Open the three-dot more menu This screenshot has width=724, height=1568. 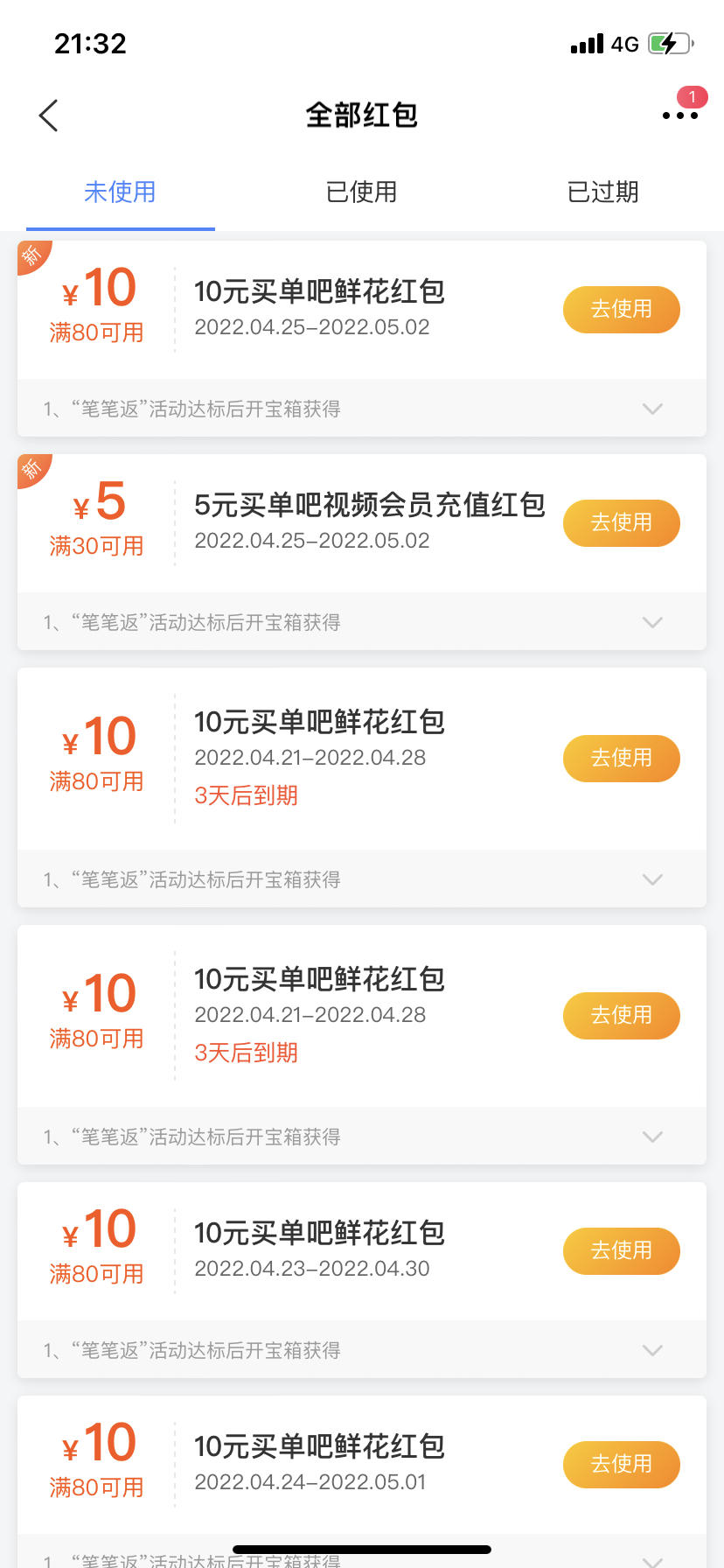pos(679,115)
